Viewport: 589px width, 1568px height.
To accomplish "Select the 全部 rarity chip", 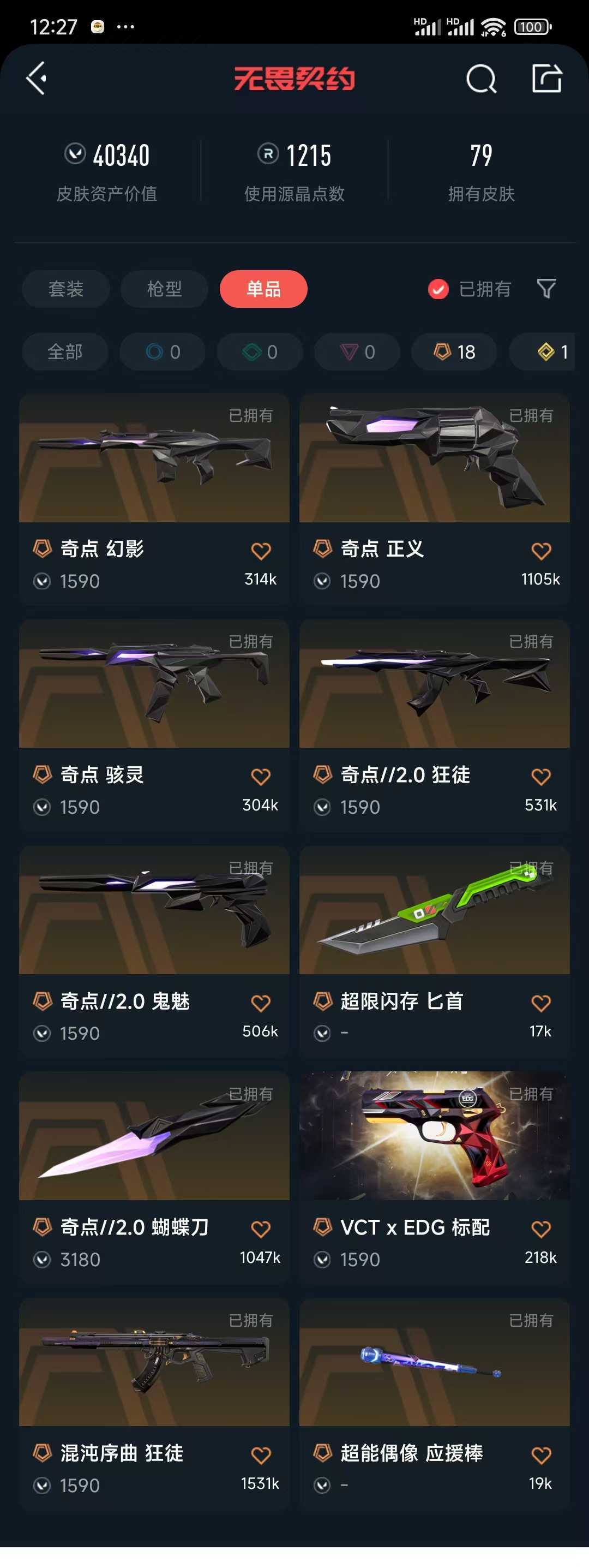I will 65,352.
